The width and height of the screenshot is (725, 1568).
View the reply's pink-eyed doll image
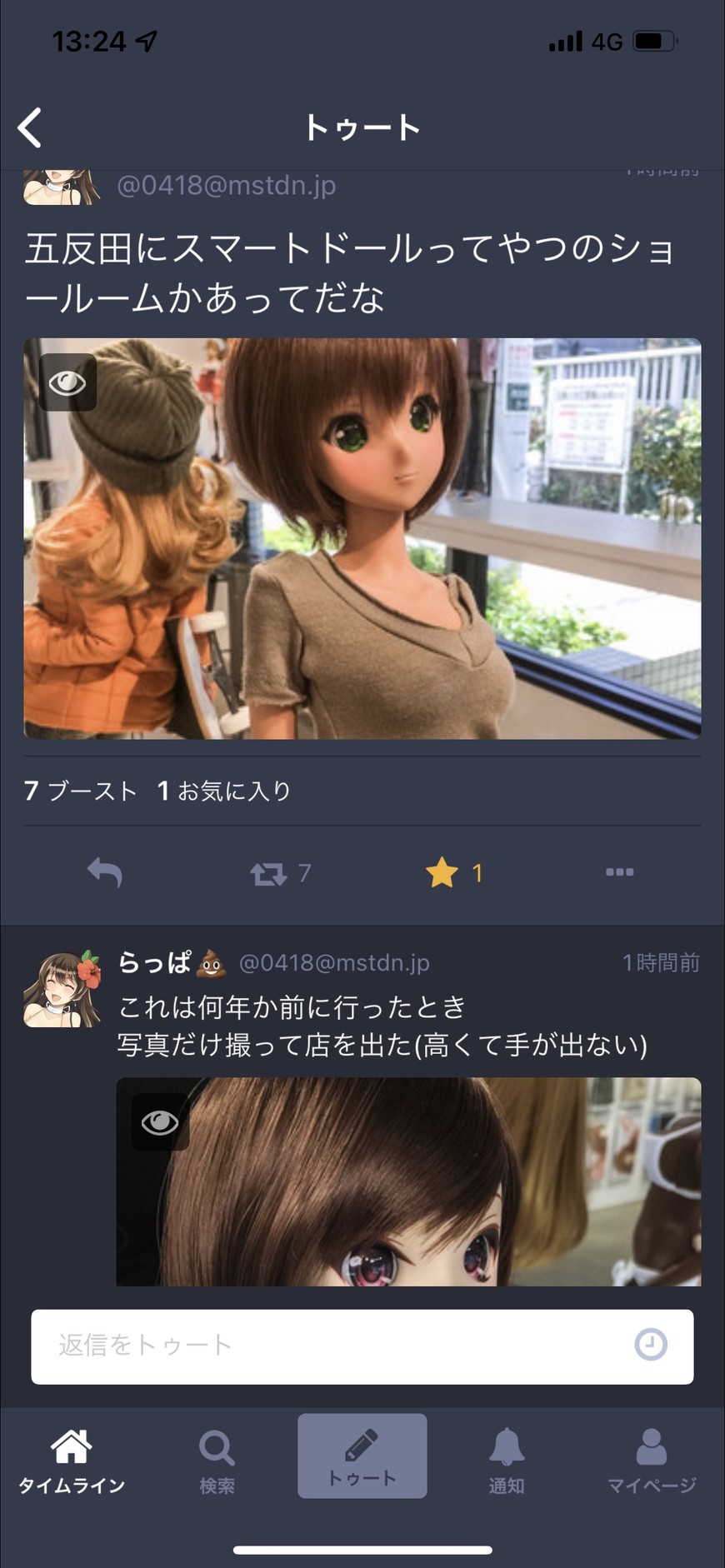pyautogui.click(x=433, y=1200)
